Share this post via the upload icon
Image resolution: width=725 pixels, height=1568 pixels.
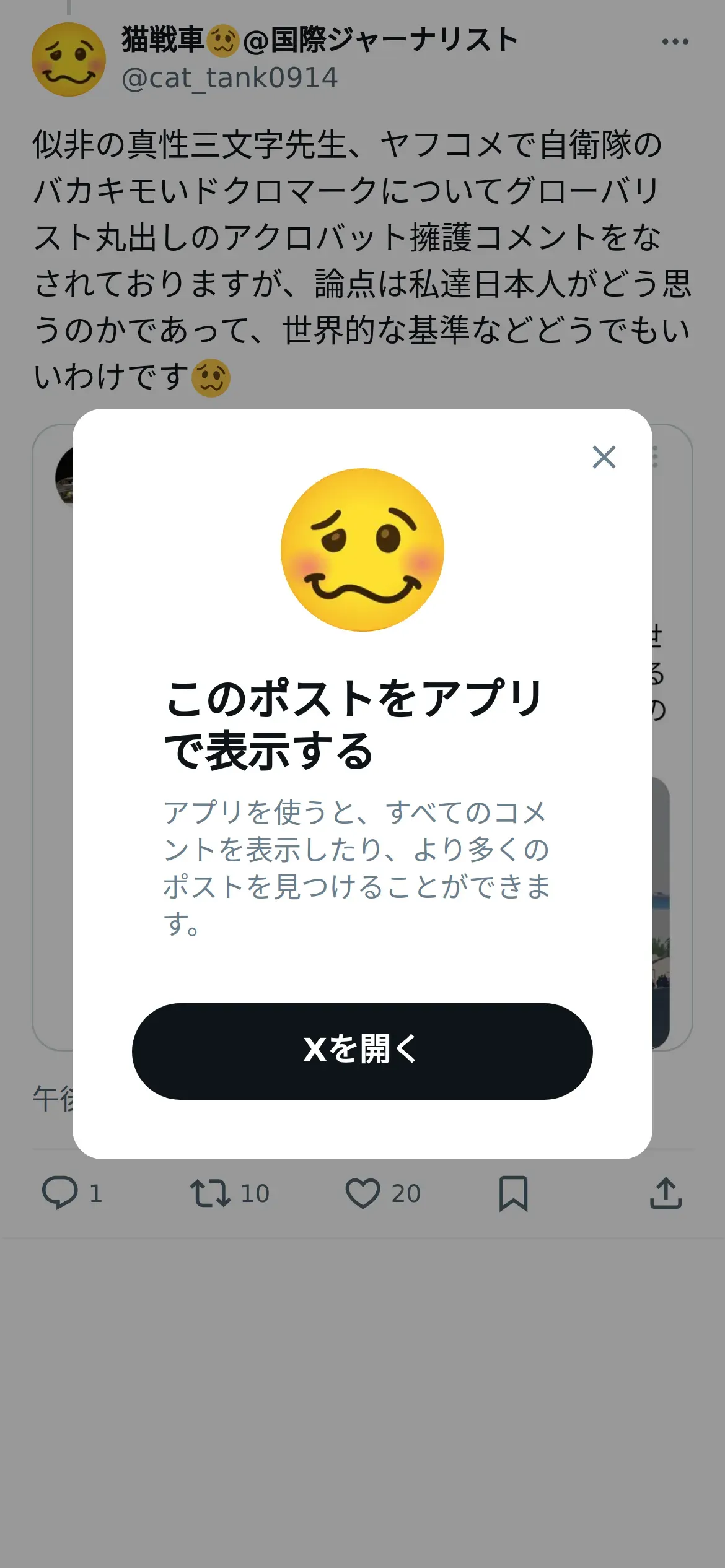coord(666,1193)
